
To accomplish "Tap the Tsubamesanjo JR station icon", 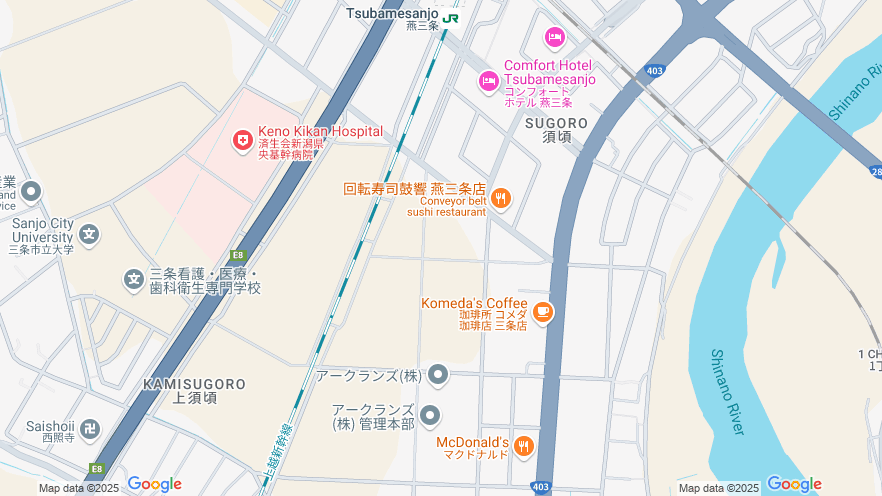I will tap(451, 18).
